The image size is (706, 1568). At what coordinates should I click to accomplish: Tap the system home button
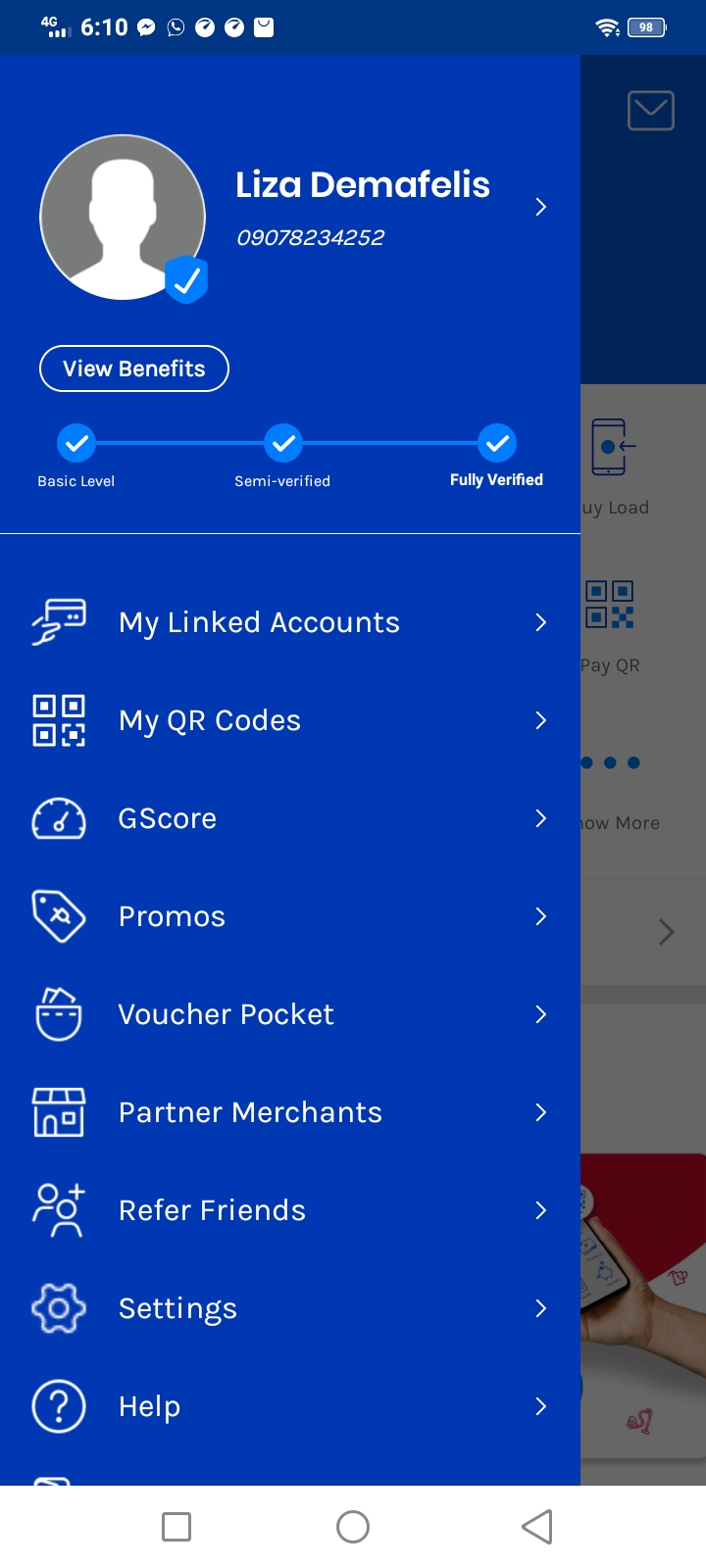pos(353,1526)
